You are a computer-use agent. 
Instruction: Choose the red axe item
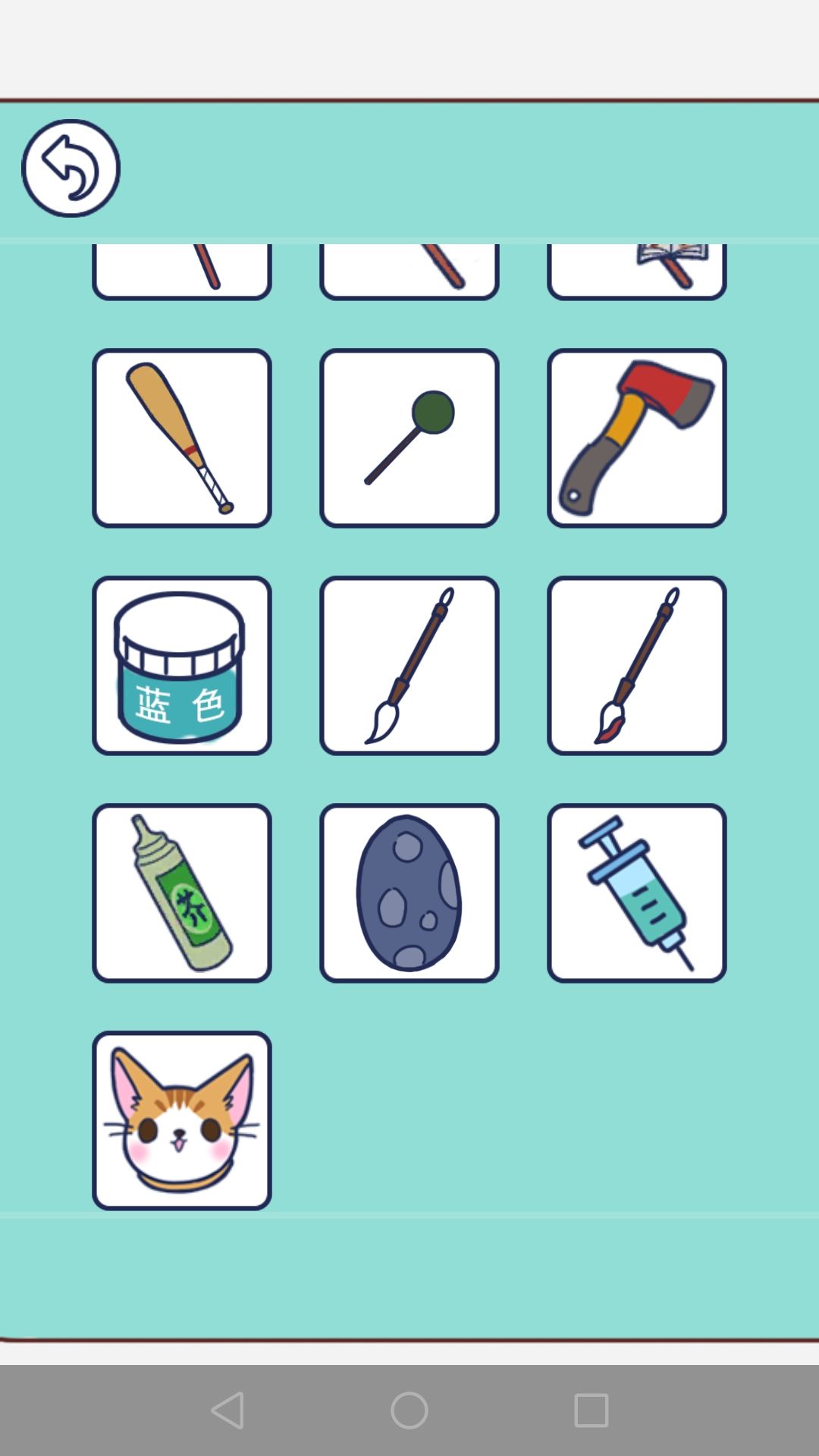[x=637, y=438]
